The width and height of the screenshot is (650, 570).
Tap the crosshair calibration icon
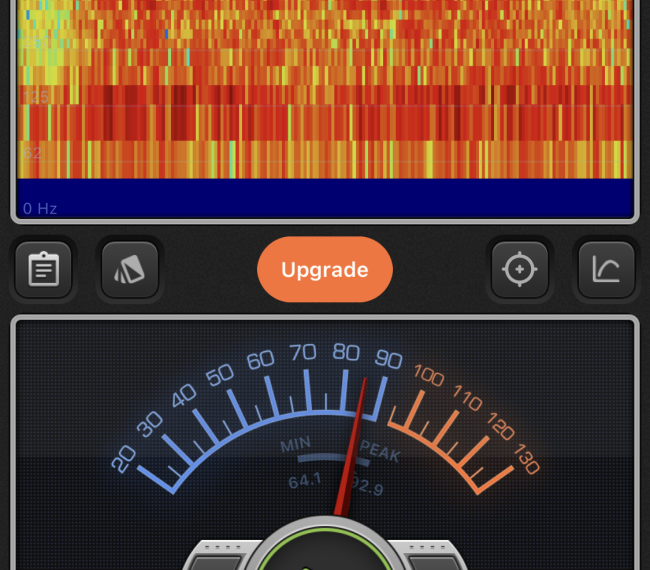(x=519, y=270)
